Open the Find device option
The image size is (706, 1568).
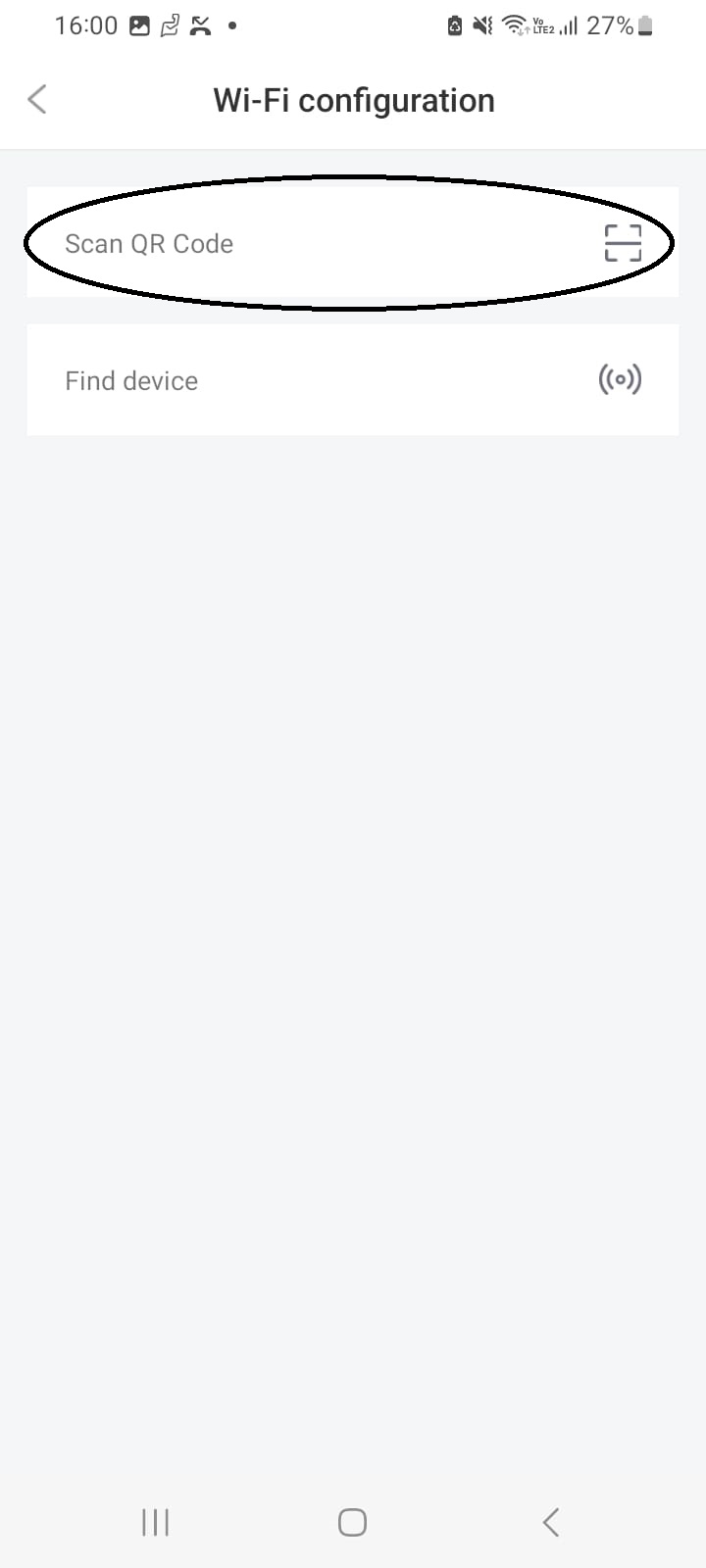[351, 380]
